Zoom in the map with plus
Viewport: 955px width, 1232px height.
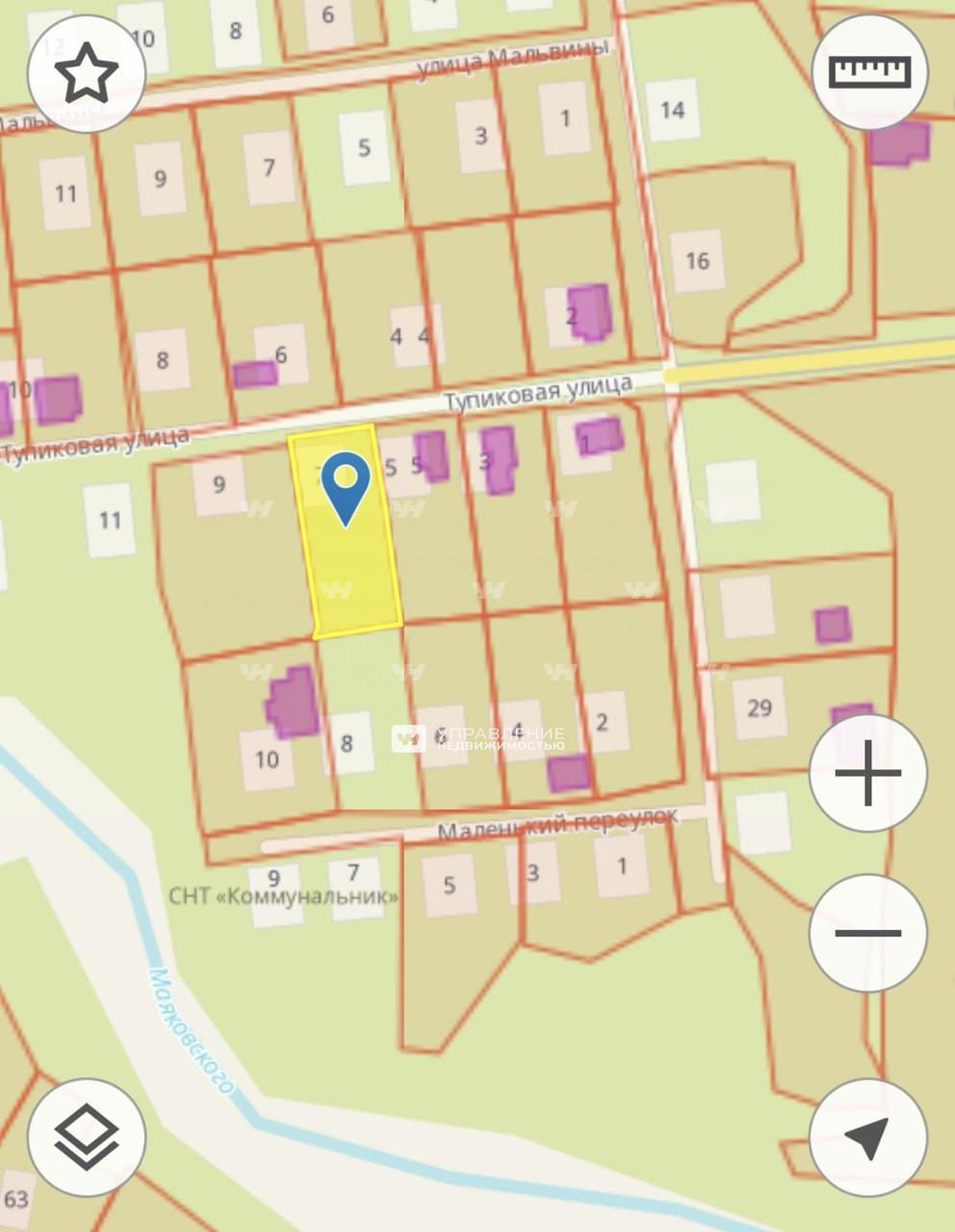867,773
